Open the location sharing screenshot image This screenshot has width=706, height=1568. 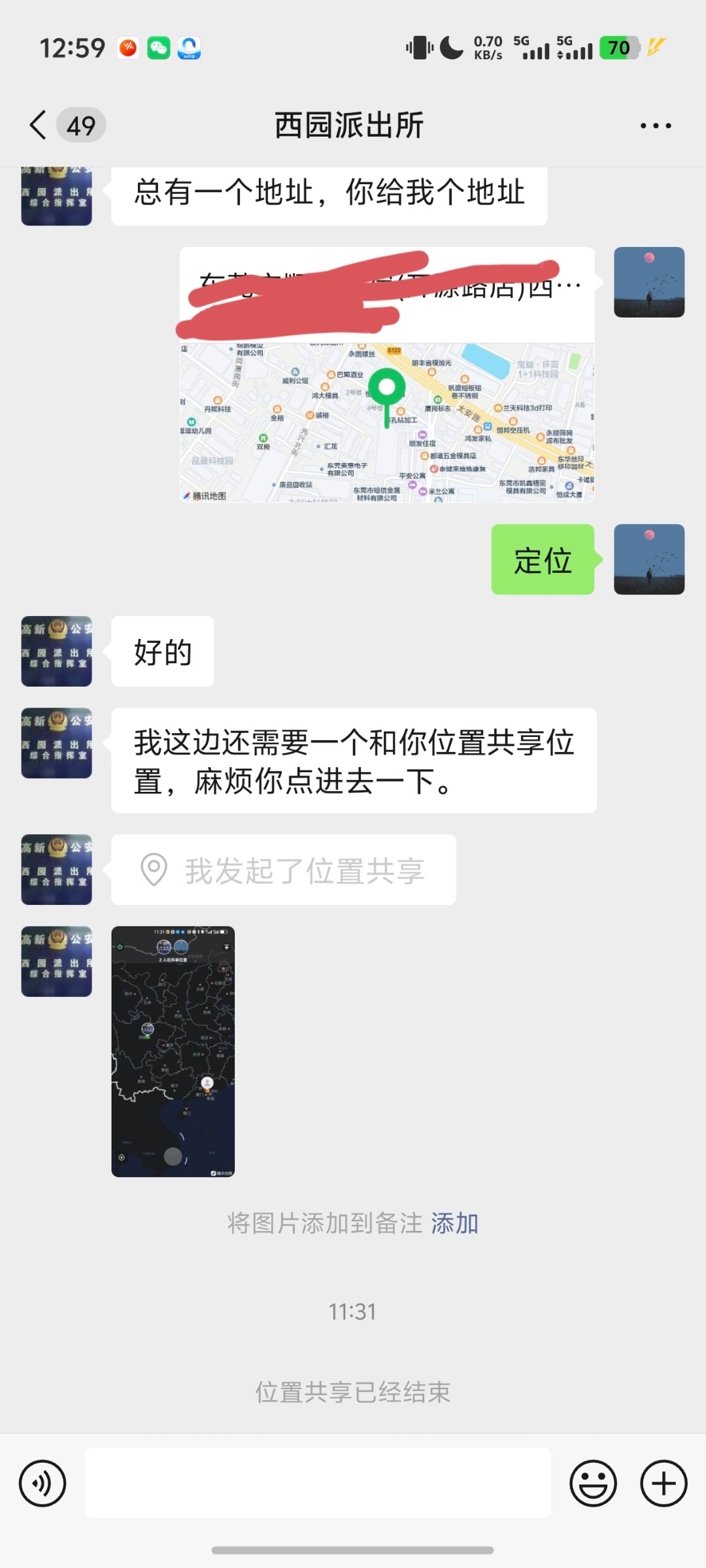pos(173,1051)
